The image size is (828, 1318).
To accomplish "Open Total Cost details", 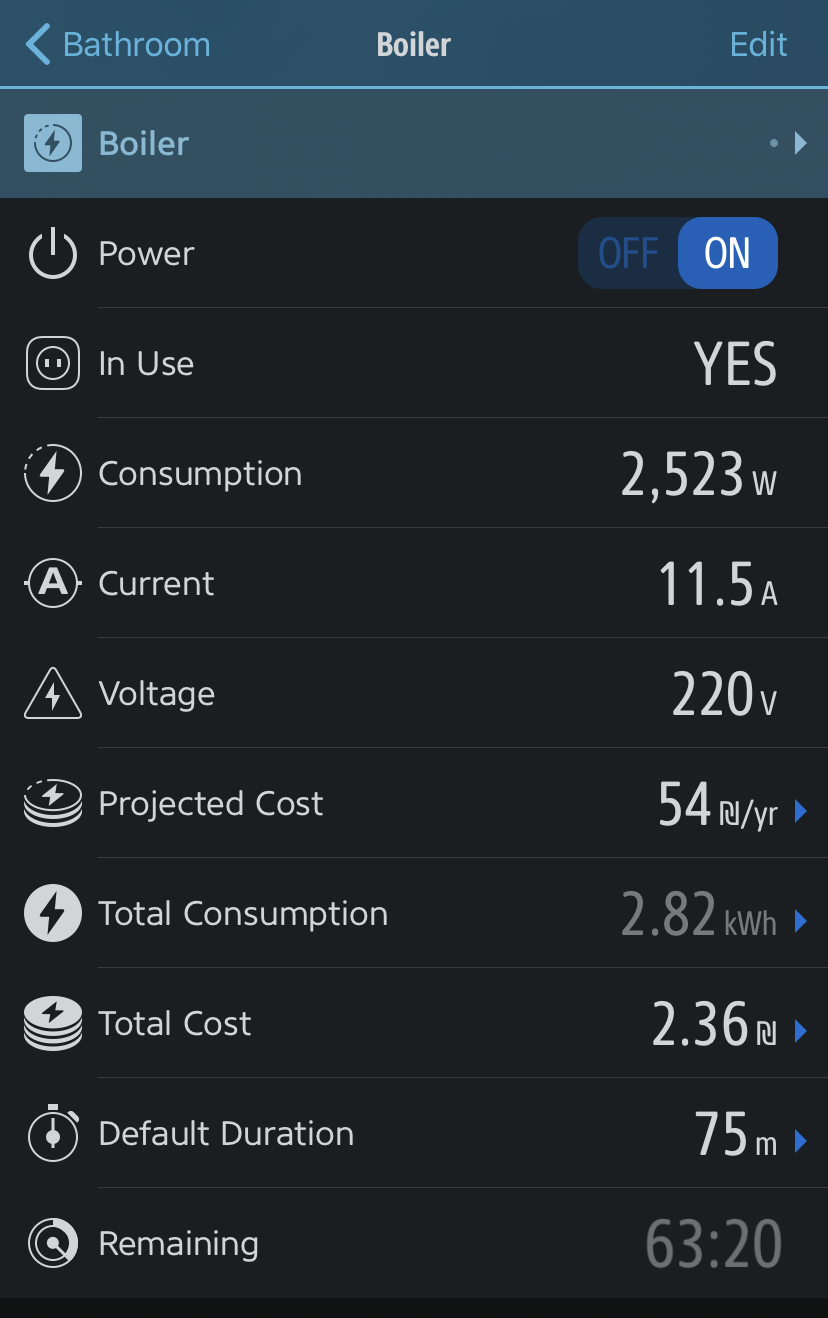I will [414, 1023].
